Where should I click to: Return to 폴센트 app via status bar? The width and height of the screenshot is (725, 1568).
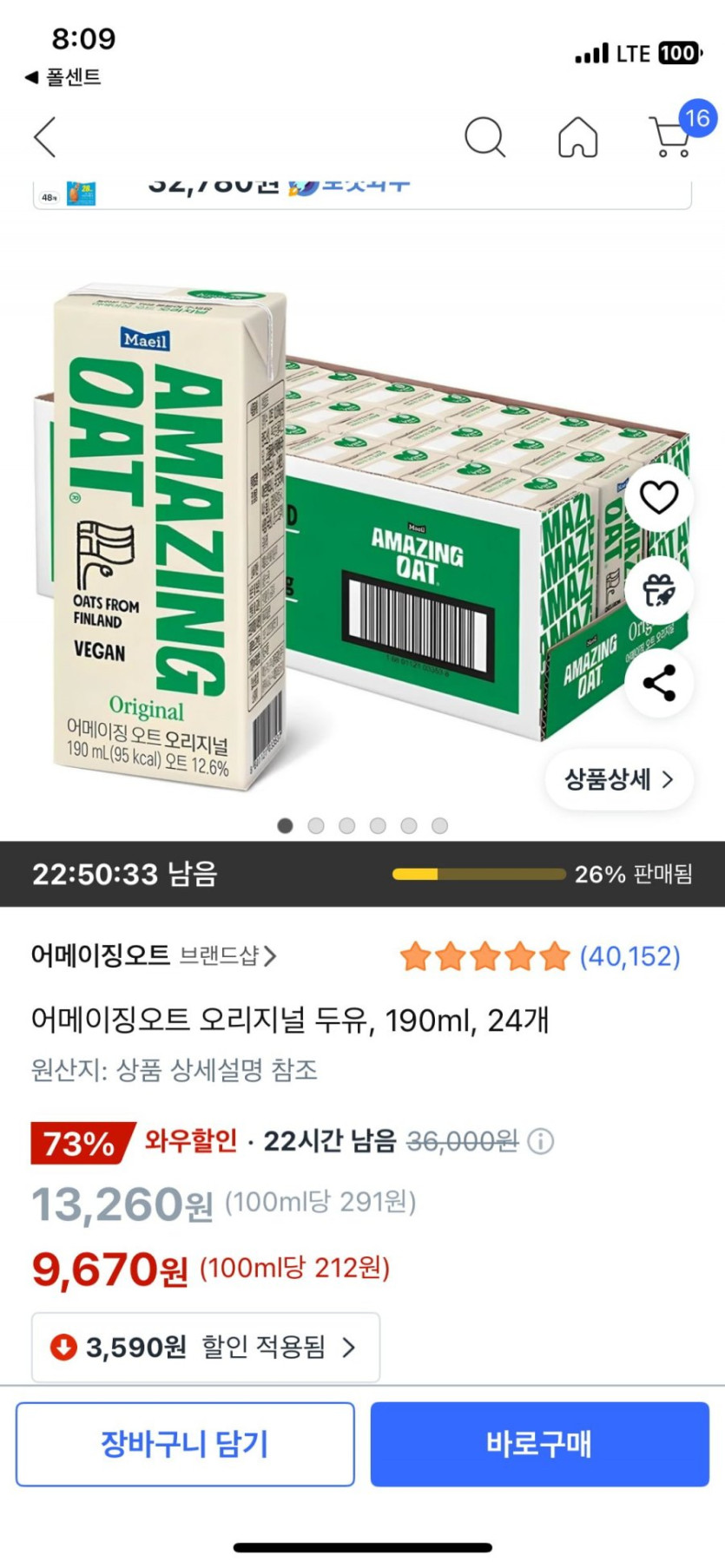pyautogui.click(x=64, y=77)
